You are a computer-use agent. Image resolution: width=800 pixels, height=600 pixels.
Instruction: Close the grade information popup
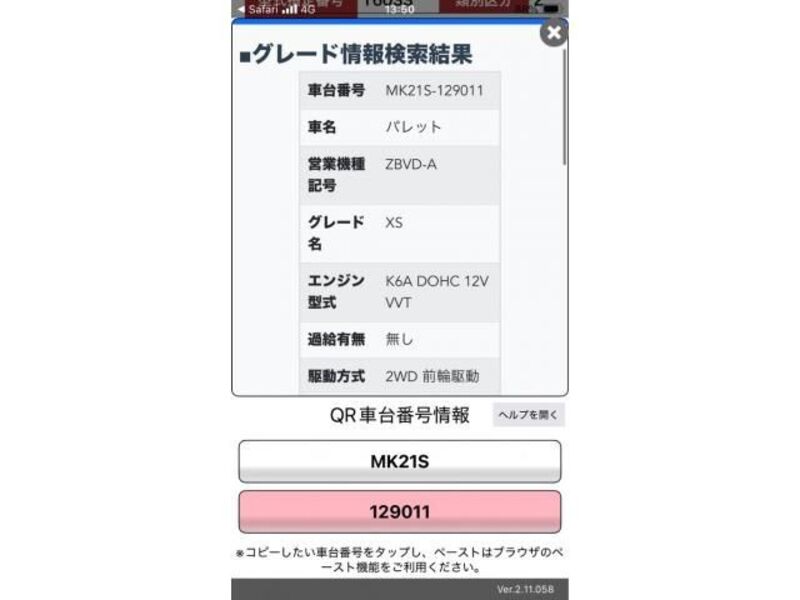tap(553, 33)
